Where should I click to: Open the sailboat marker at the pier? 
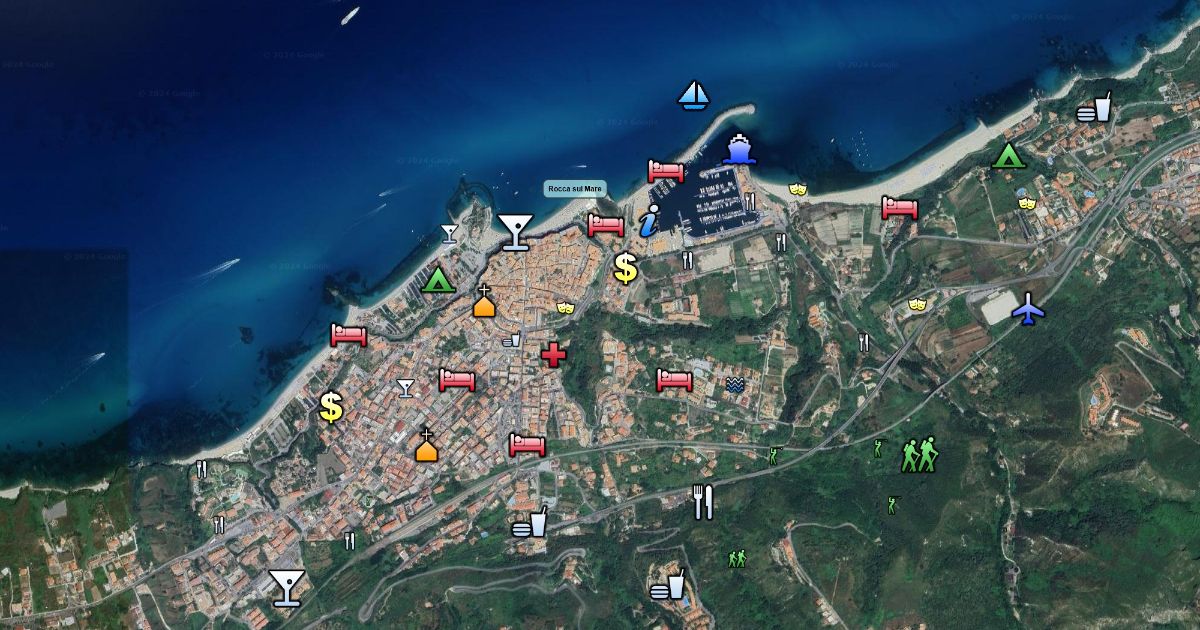693,95
